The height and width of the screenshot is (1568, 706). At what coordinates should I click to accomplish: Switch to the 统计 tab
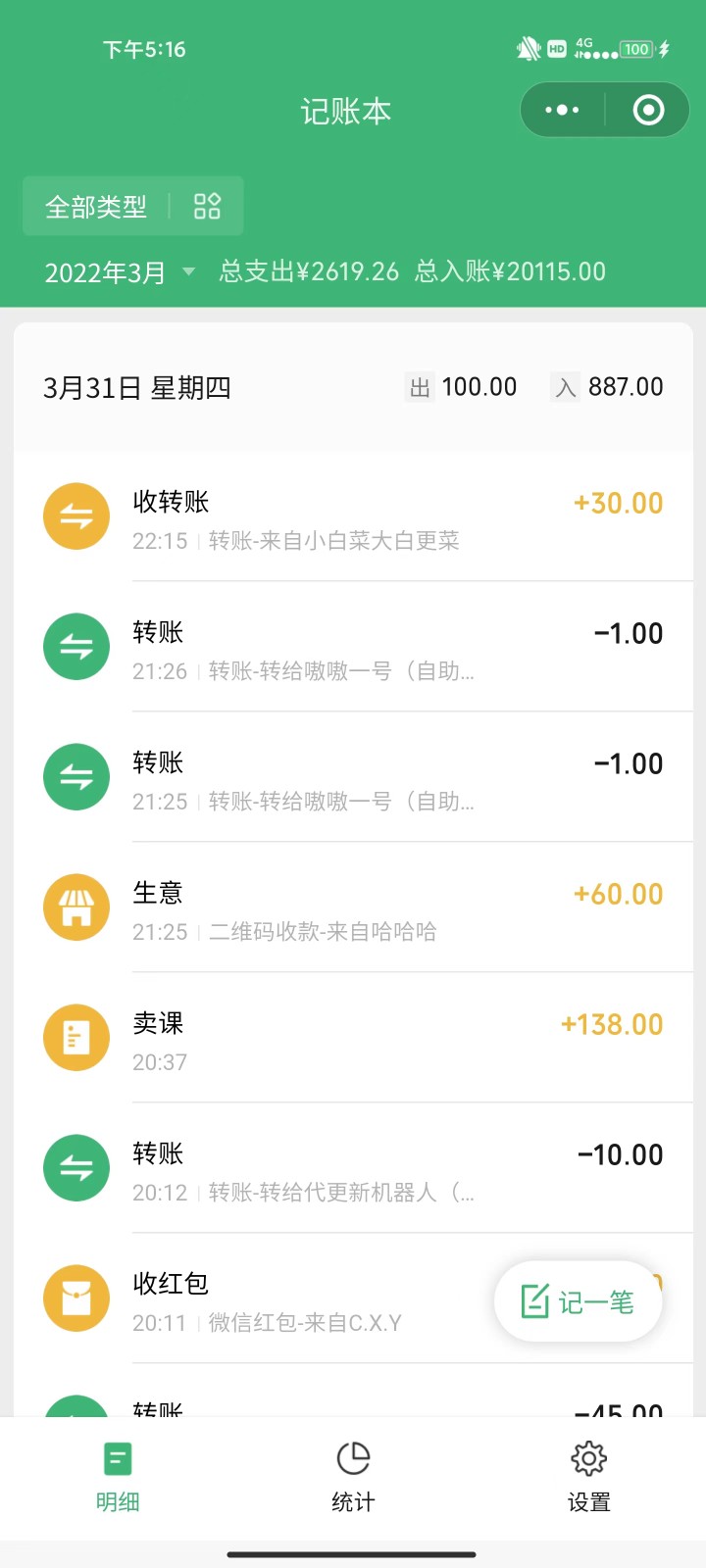coord(352,1475)
